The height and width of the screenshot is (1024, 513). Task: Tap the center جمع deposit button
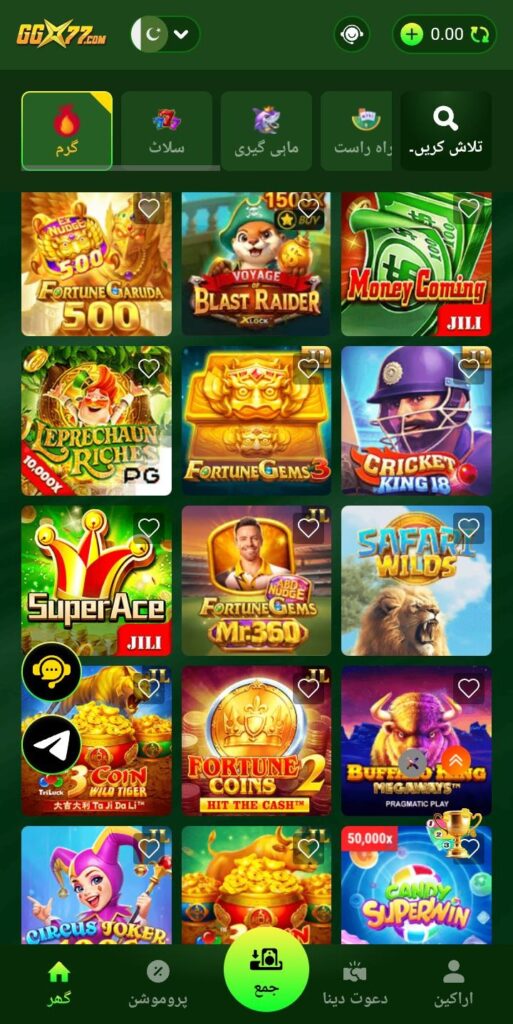coord(265,969)
